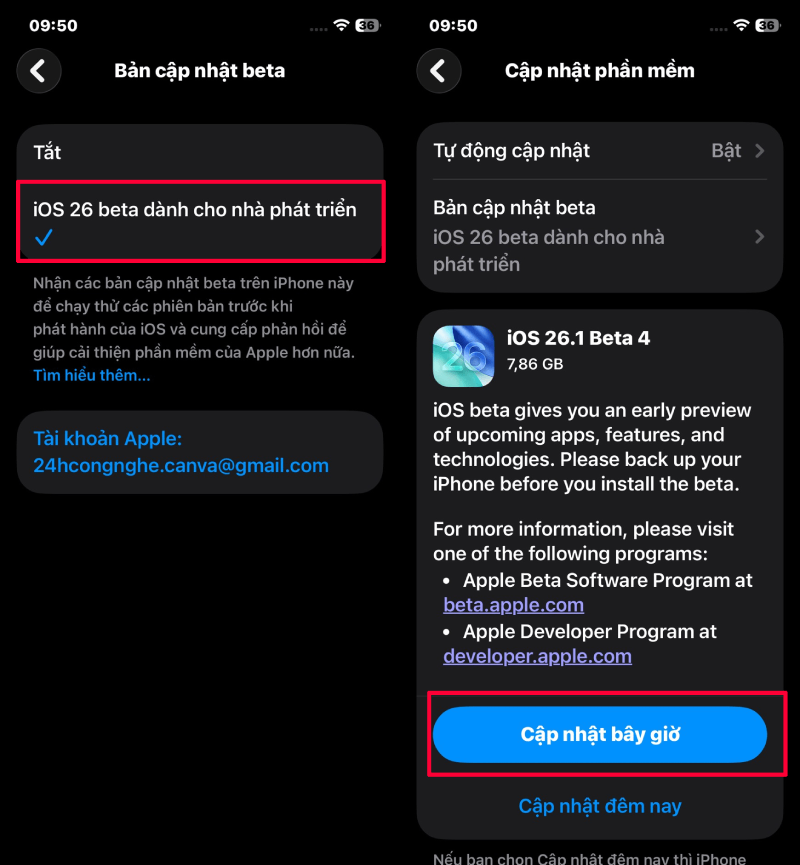Open Tự động cập nhật settings
Viewport: 800px width, 865px height.
click(x=599, y=151)
